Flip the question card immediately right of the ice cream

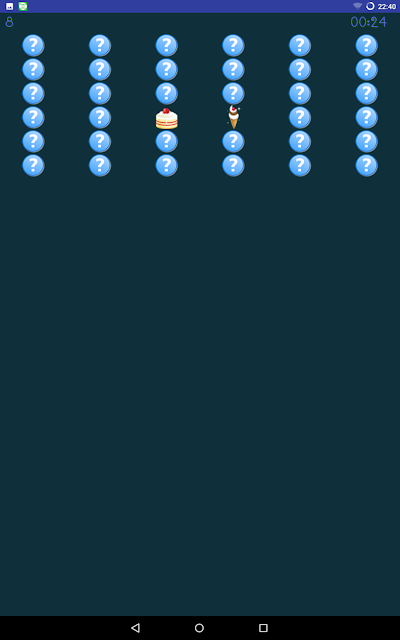tap(300, 118)
